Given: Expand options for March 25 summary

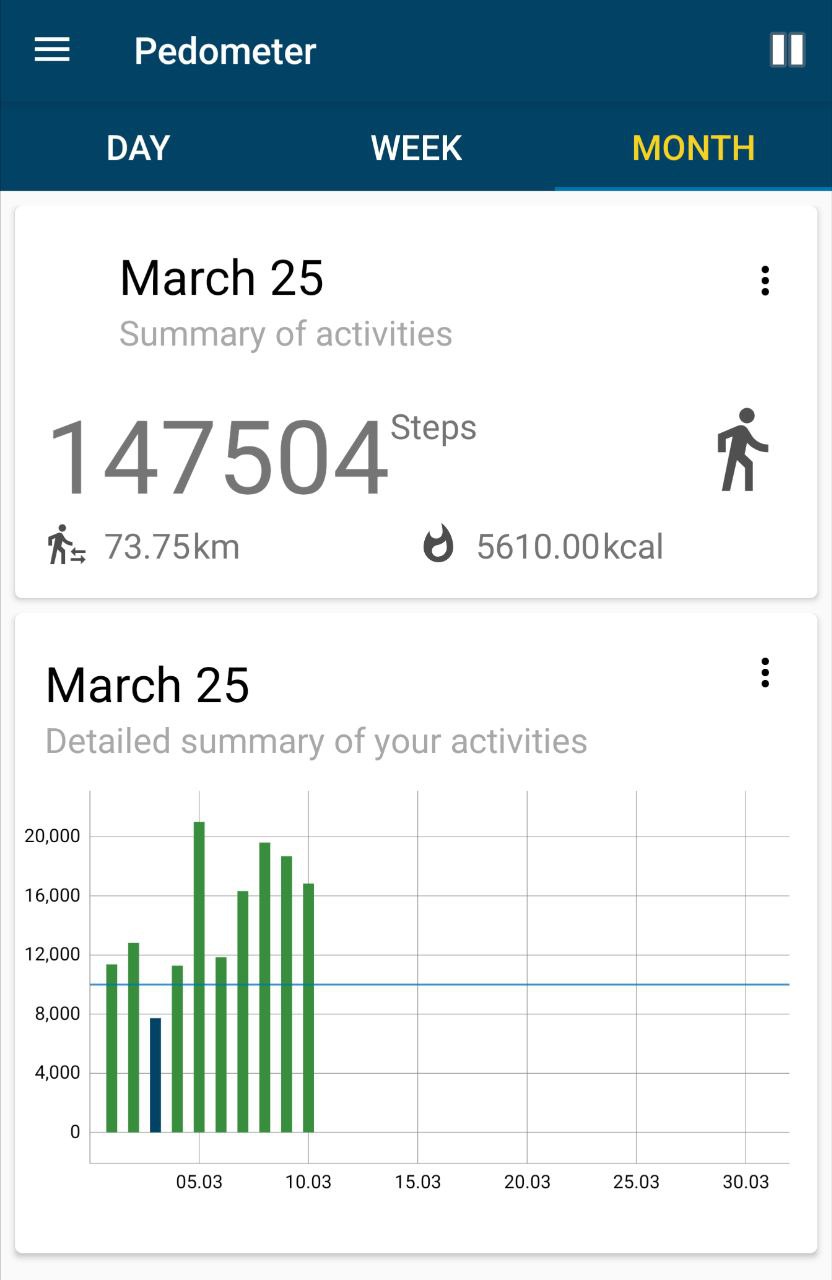Looking at the screenshot, I should (x=765, y=281).
